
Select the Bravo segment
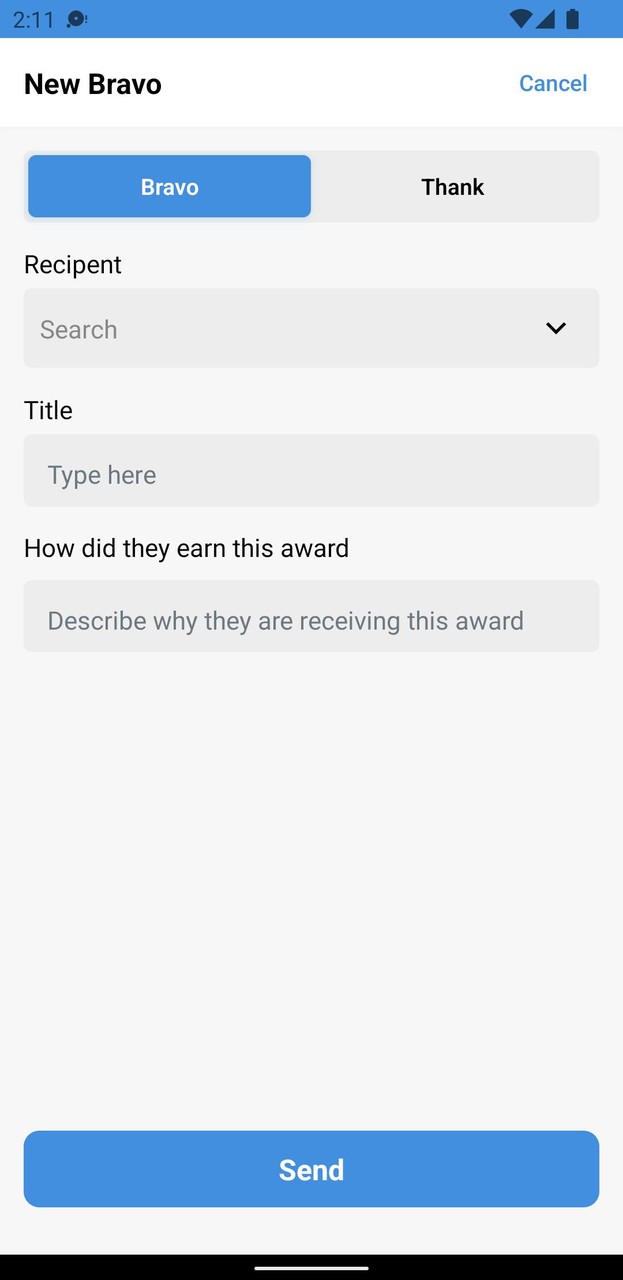click(169, 187)
